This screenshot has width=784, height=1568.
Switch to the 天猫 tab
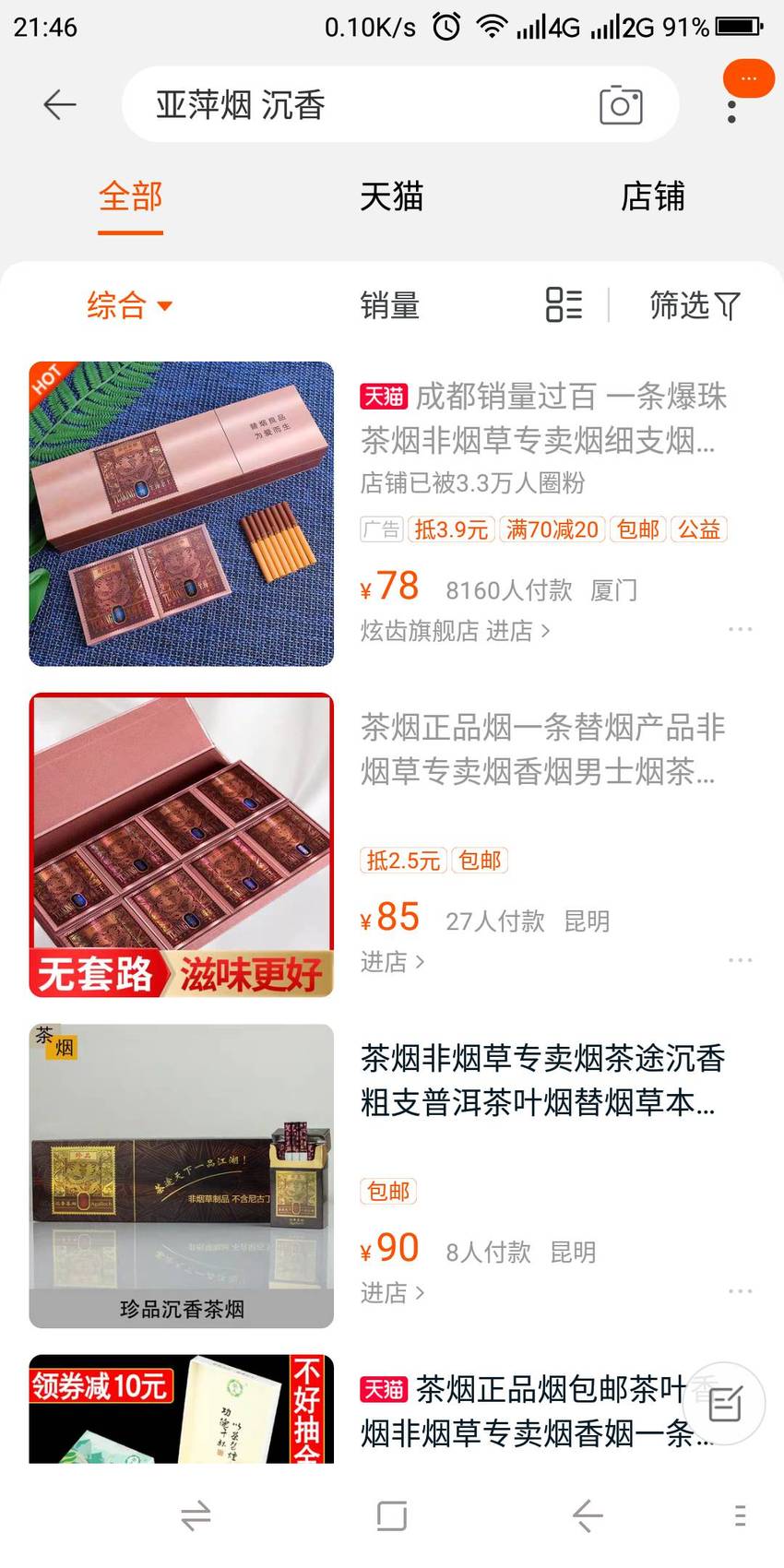tap(391, 197)
